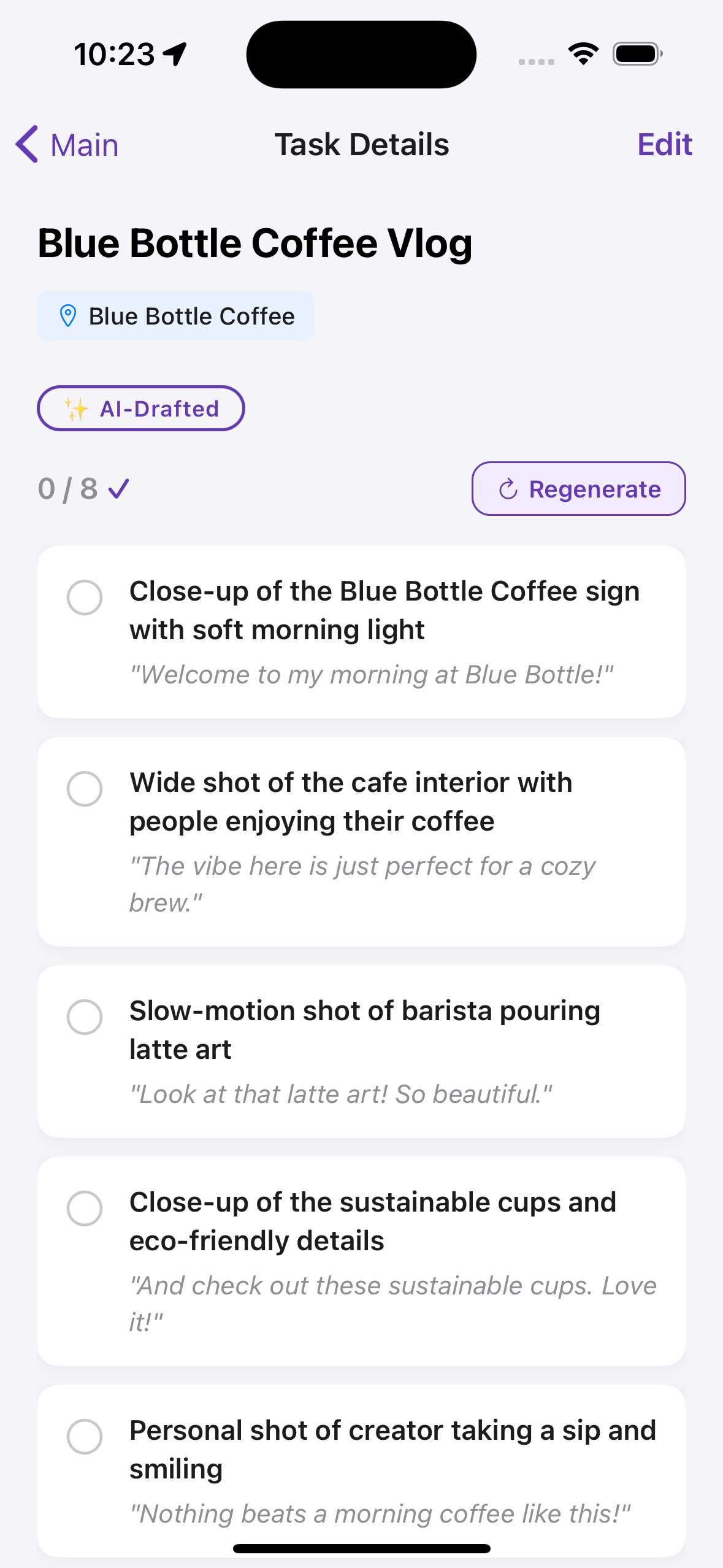Tap the back chevron beside Main
723x1568 pixels.
pyautogui.click(x=26, y=145)
